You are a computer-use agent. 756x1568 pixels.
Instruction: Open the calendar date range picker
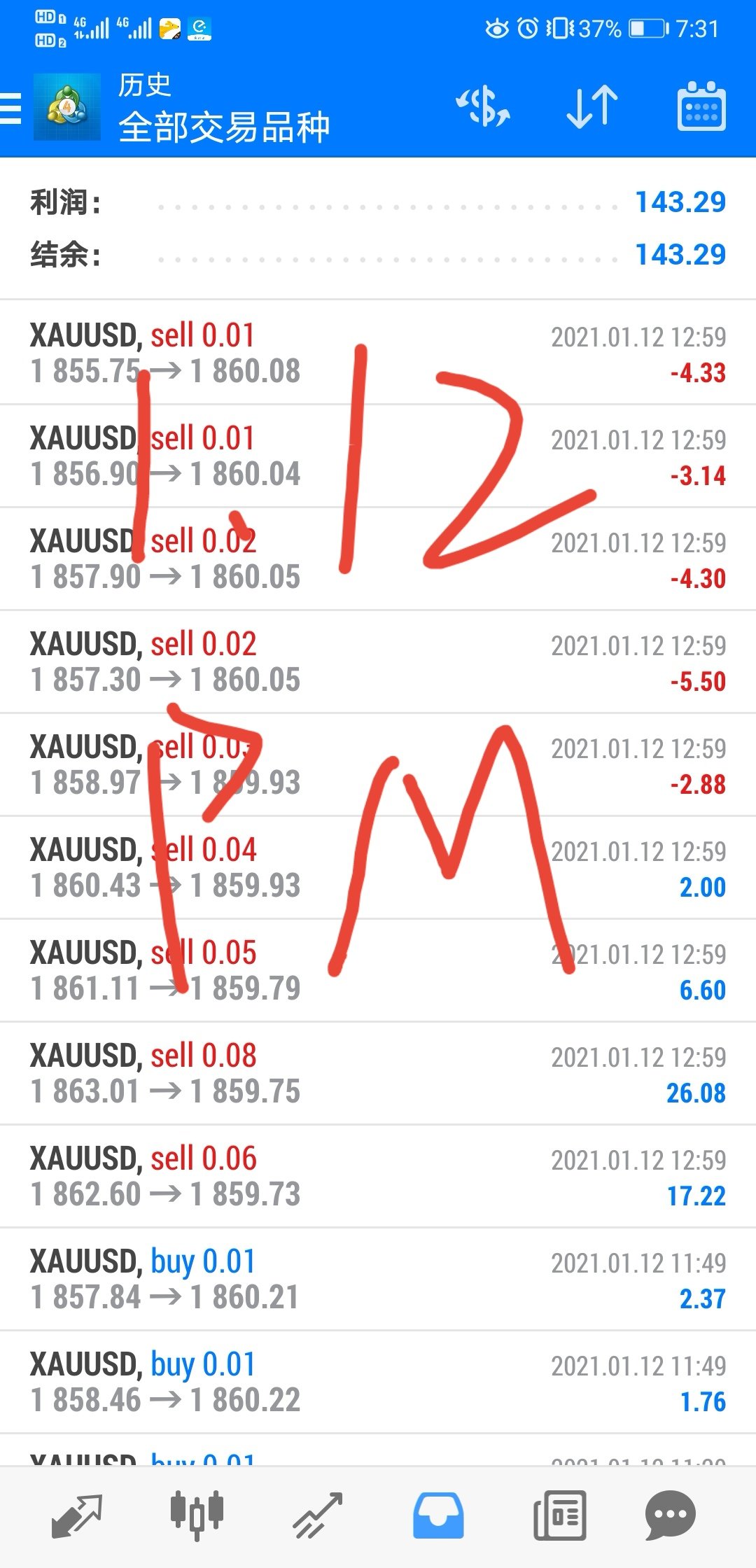tap(701, 106)
